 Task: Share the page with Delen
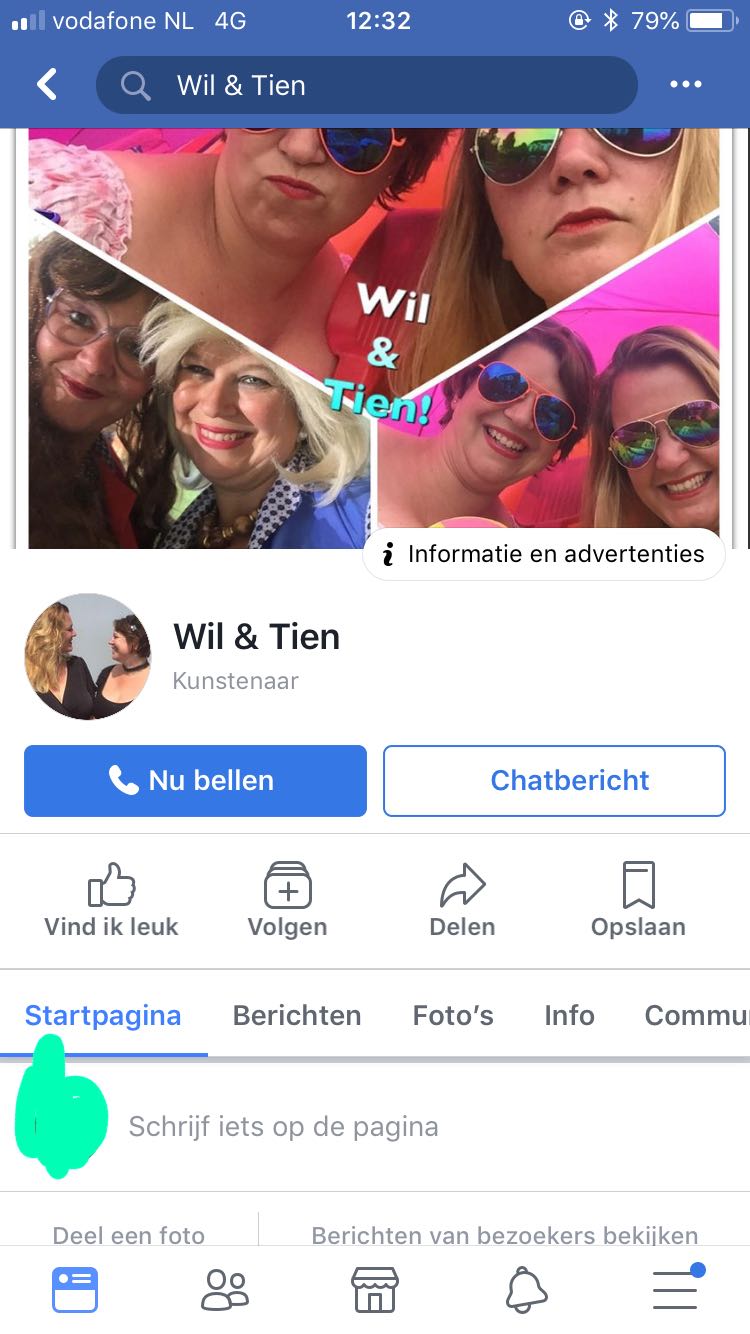pyautogui.click(x=462, y=900)
